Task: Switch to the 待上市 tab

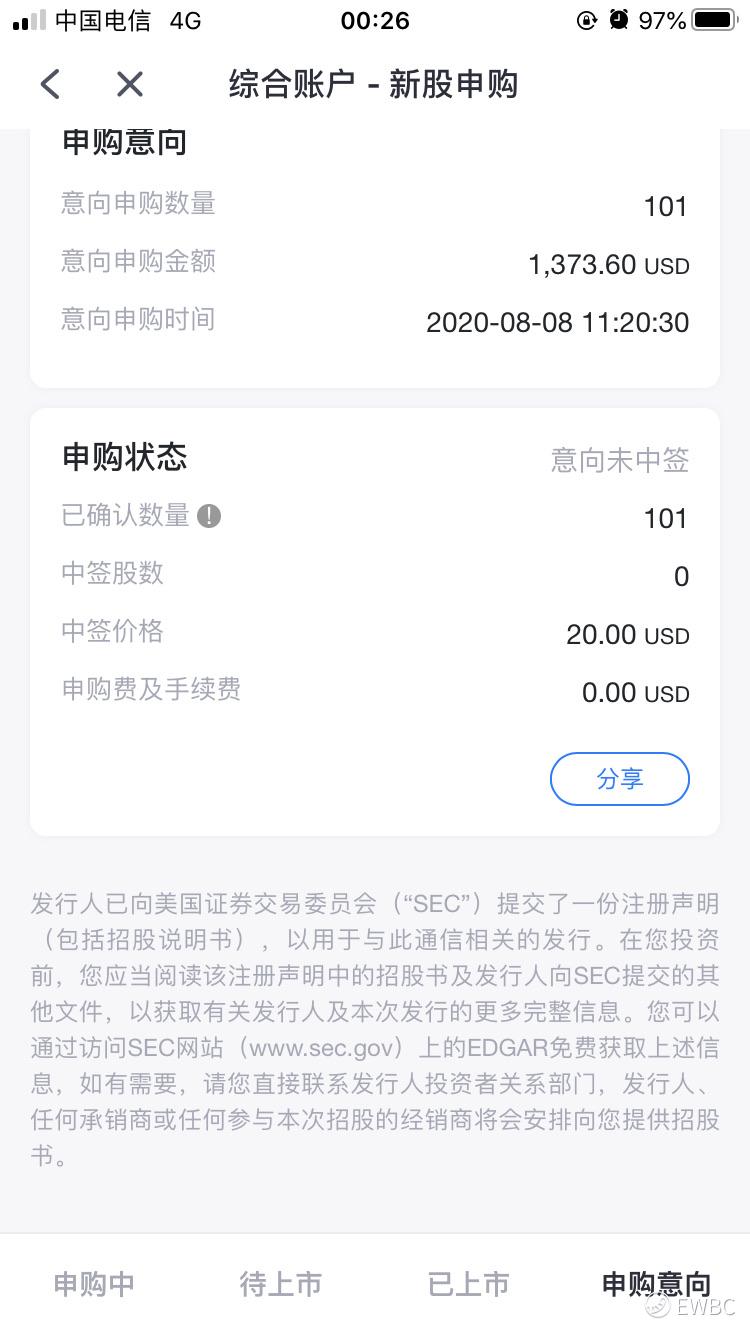Action: [x=281, y=1283]
